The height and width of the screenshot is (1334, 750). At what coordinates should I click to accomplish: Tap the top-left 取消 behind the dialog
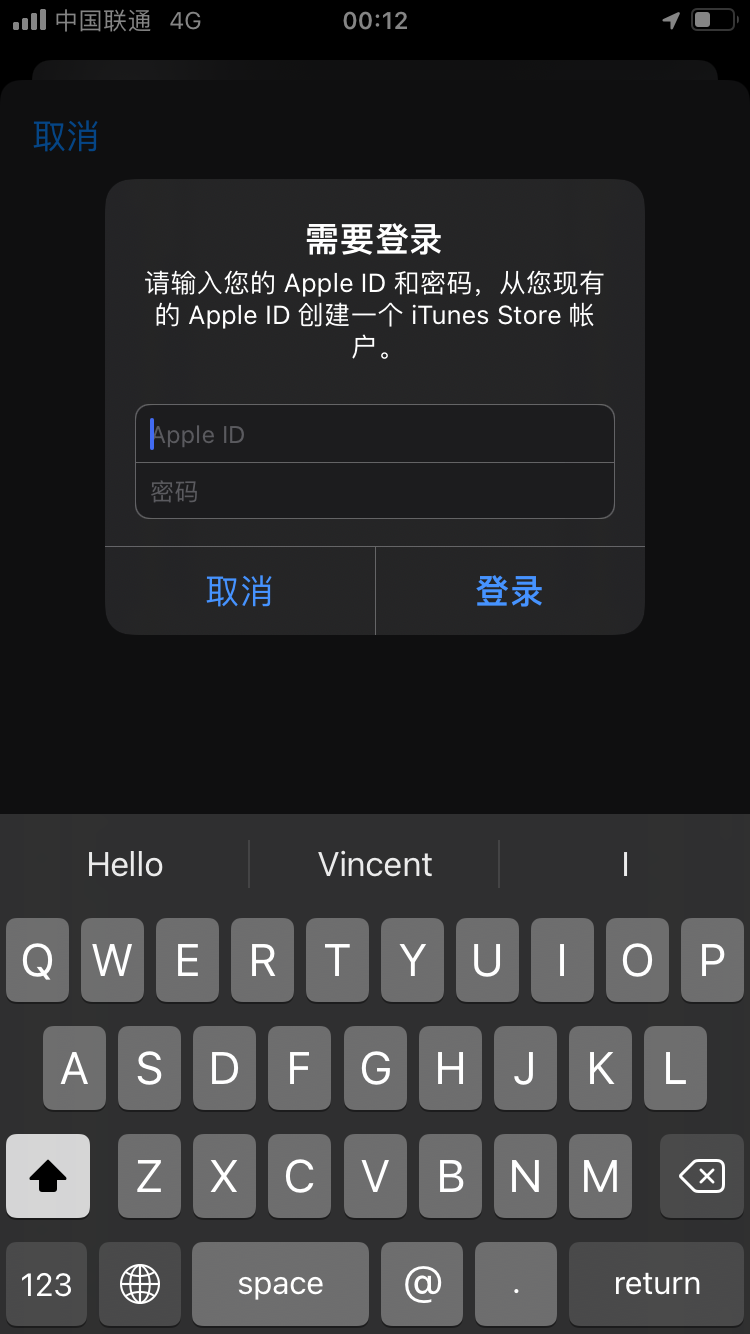[66, 136]
